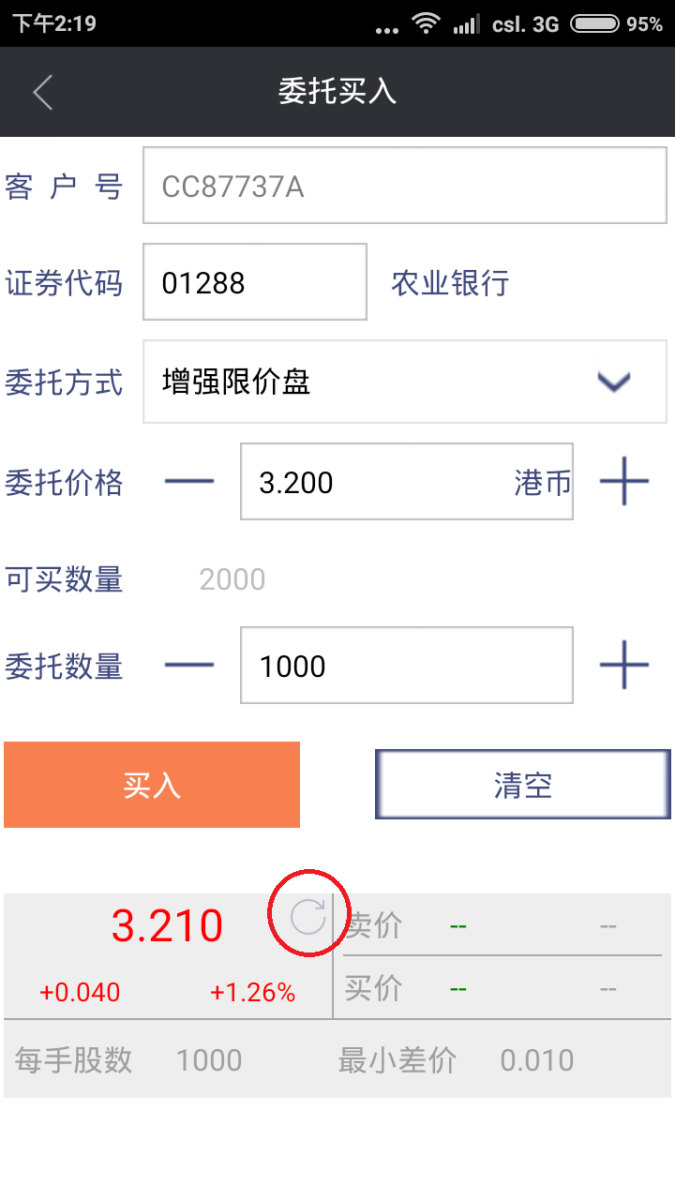Decrease the 委托数量 with the minus button
This screenshot has height=1200, width=675.
pos(189,666)
